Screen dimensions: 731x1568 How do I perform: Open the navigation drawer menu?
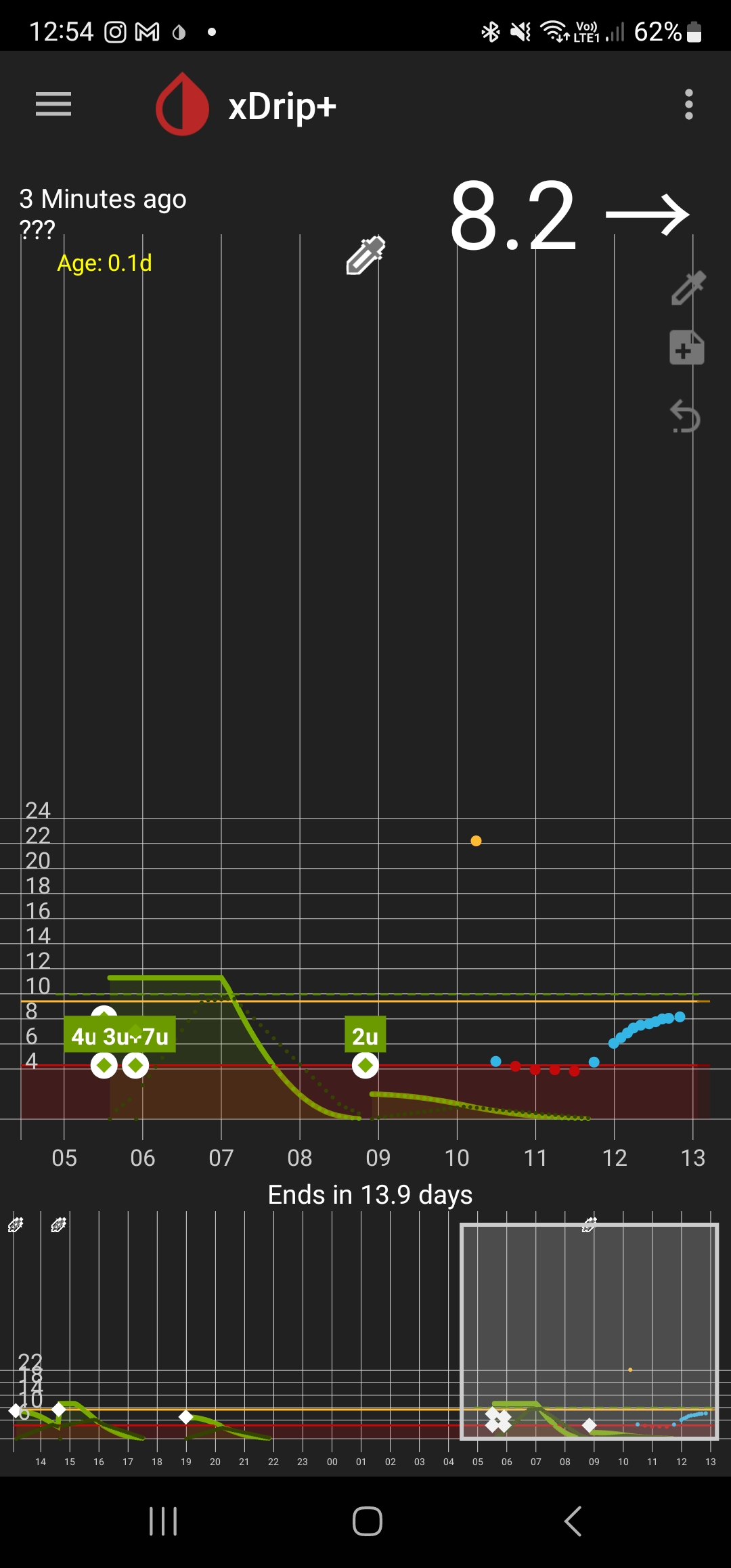tap(53, 105)
